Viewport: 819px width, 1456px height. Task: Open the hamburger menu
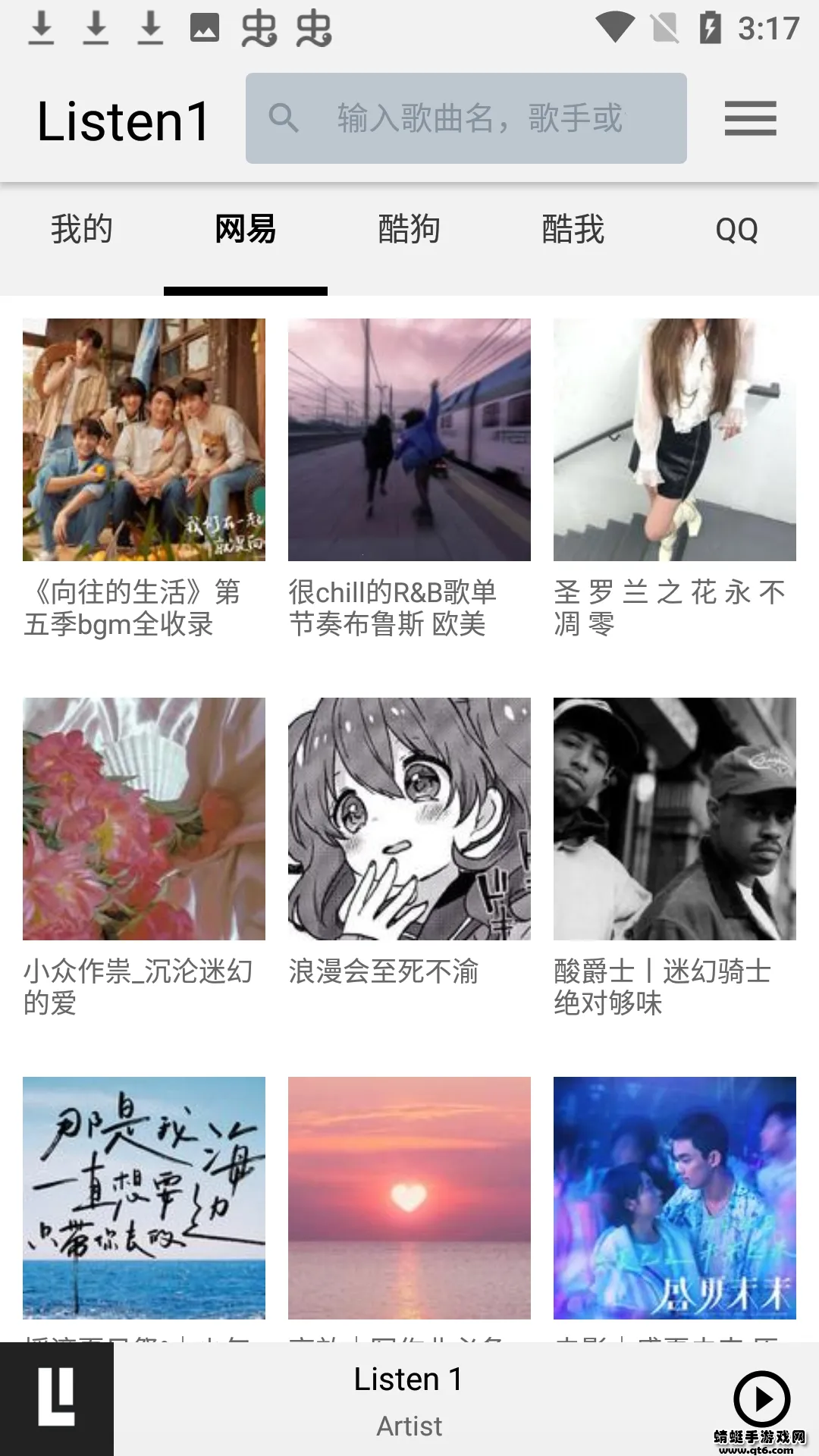(750, 118)
